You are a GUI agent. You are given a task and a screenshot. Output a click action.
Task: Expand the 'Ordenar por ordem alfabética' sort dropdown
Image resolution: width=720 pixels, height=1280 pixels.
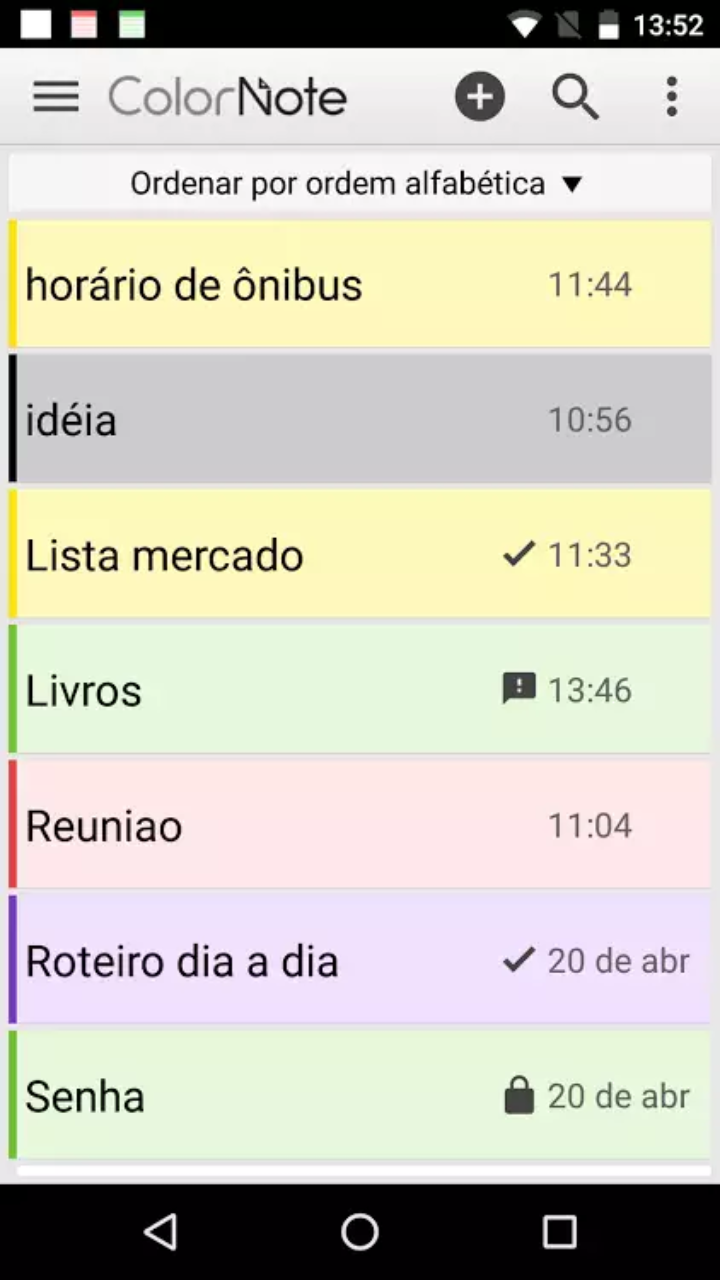pyautogui.click(x=358, y=184)
